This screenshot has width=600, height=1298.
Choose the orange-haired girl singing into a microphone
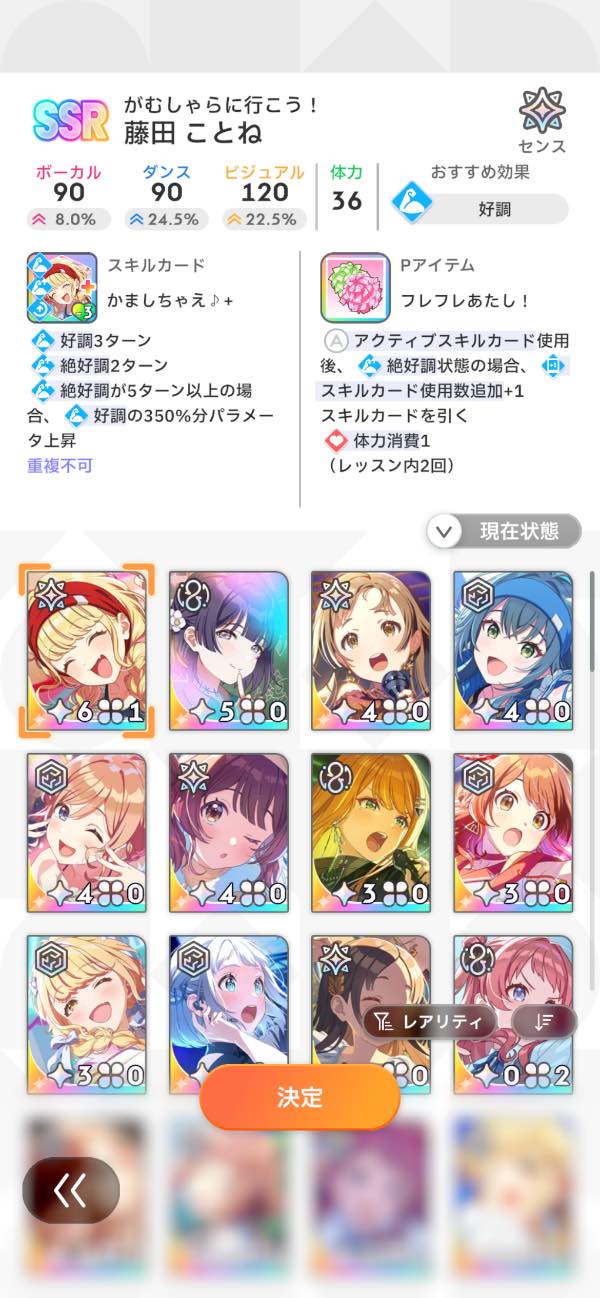(371, 832)
